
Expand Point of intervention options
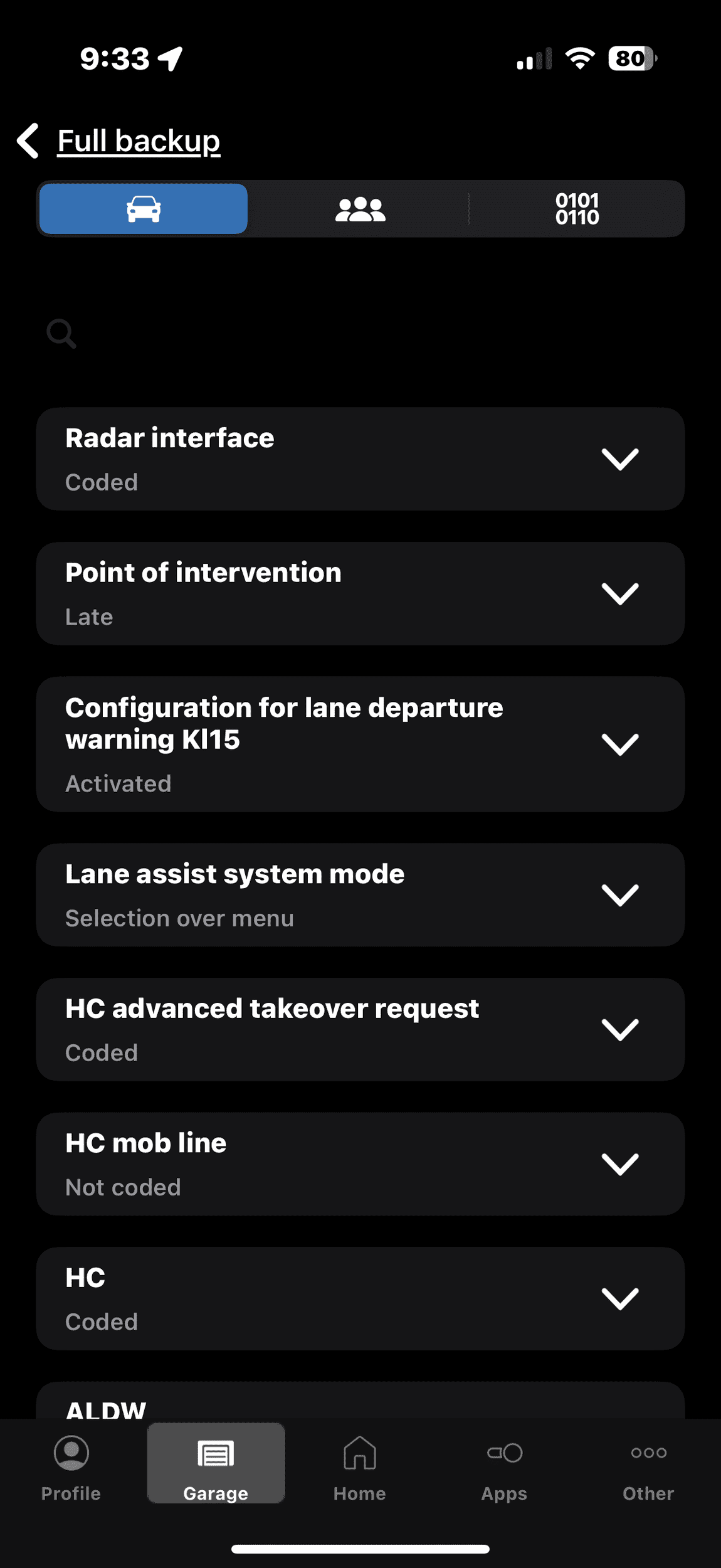[619, 593]
